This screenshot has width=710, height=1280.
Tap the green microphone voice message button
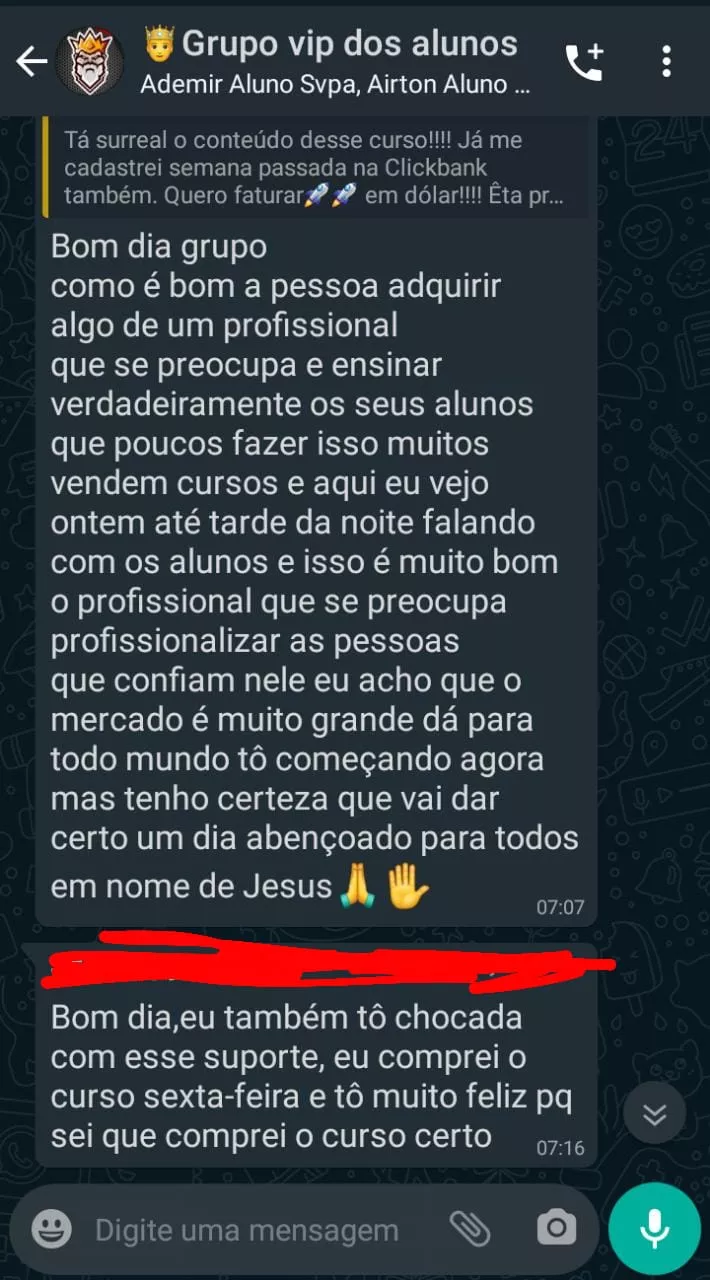[x=654, y=1228]
